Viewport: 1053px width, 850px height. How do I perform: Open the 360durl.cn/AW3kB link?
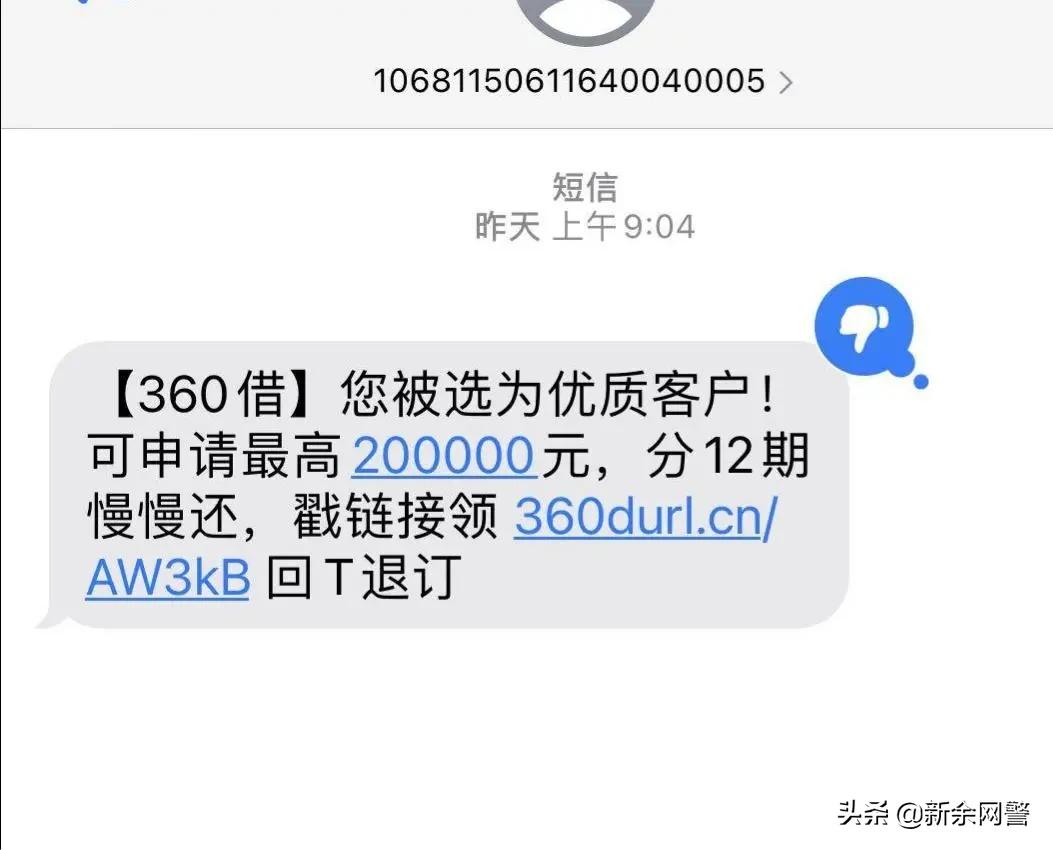tap(643, 517)
